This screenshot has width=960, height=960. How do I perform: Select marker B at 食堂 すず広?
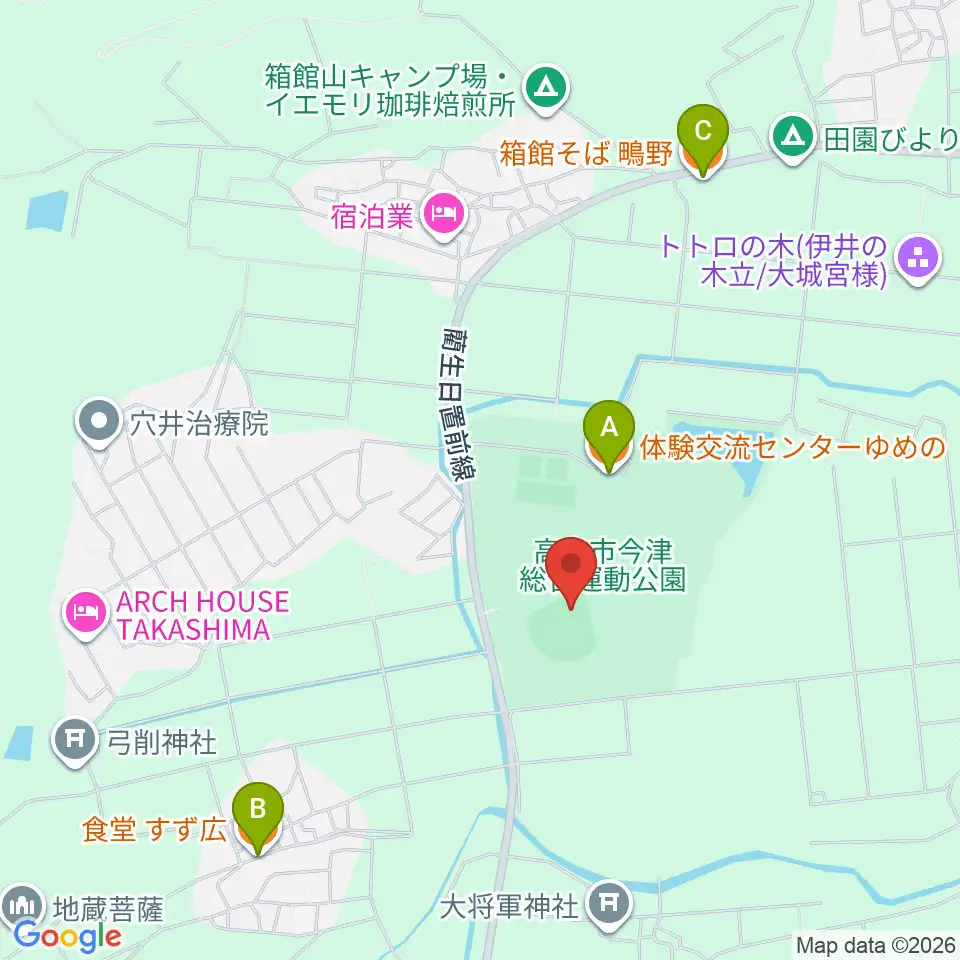[258, 819]
